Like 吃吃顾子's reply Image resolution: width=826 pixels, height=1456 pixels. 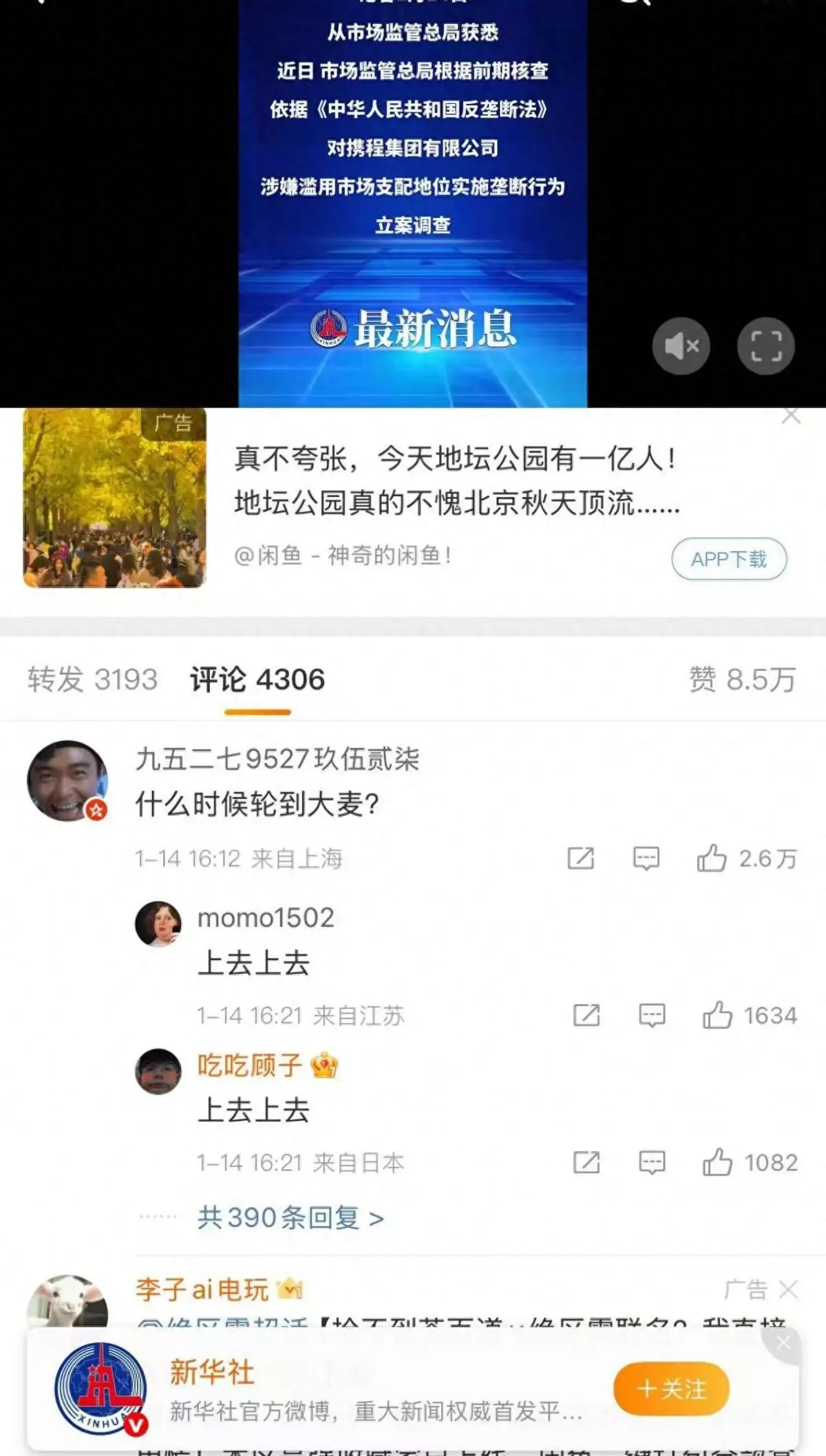click(x=717, y=1162)
